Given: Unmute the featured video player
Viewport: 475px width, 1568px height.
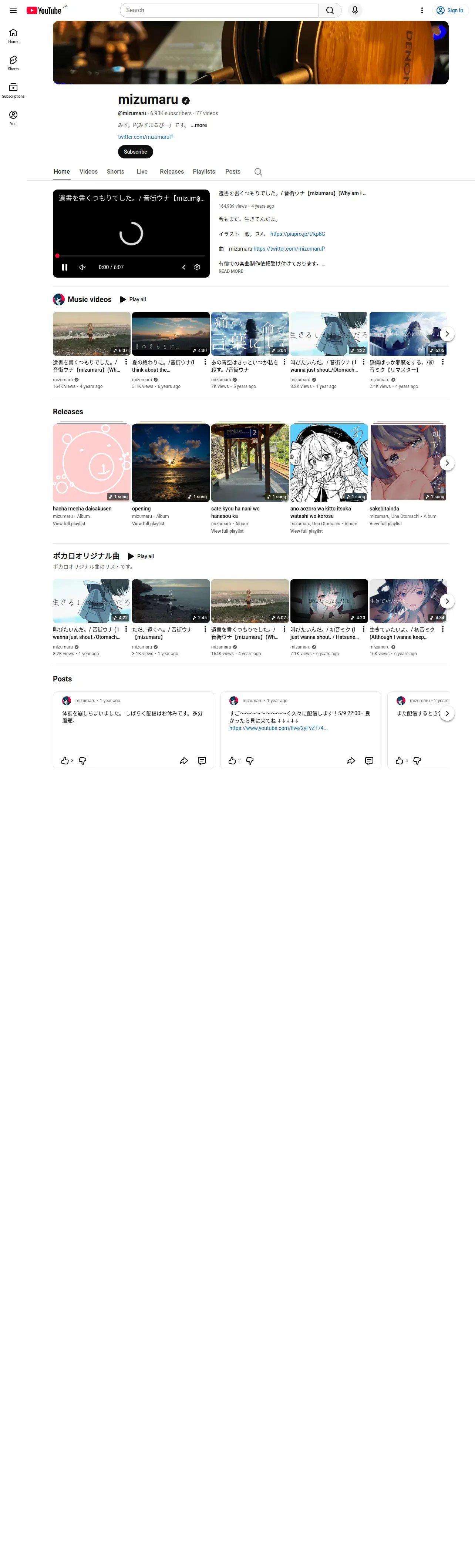Looking at the screenshot, I should point(83,267).
